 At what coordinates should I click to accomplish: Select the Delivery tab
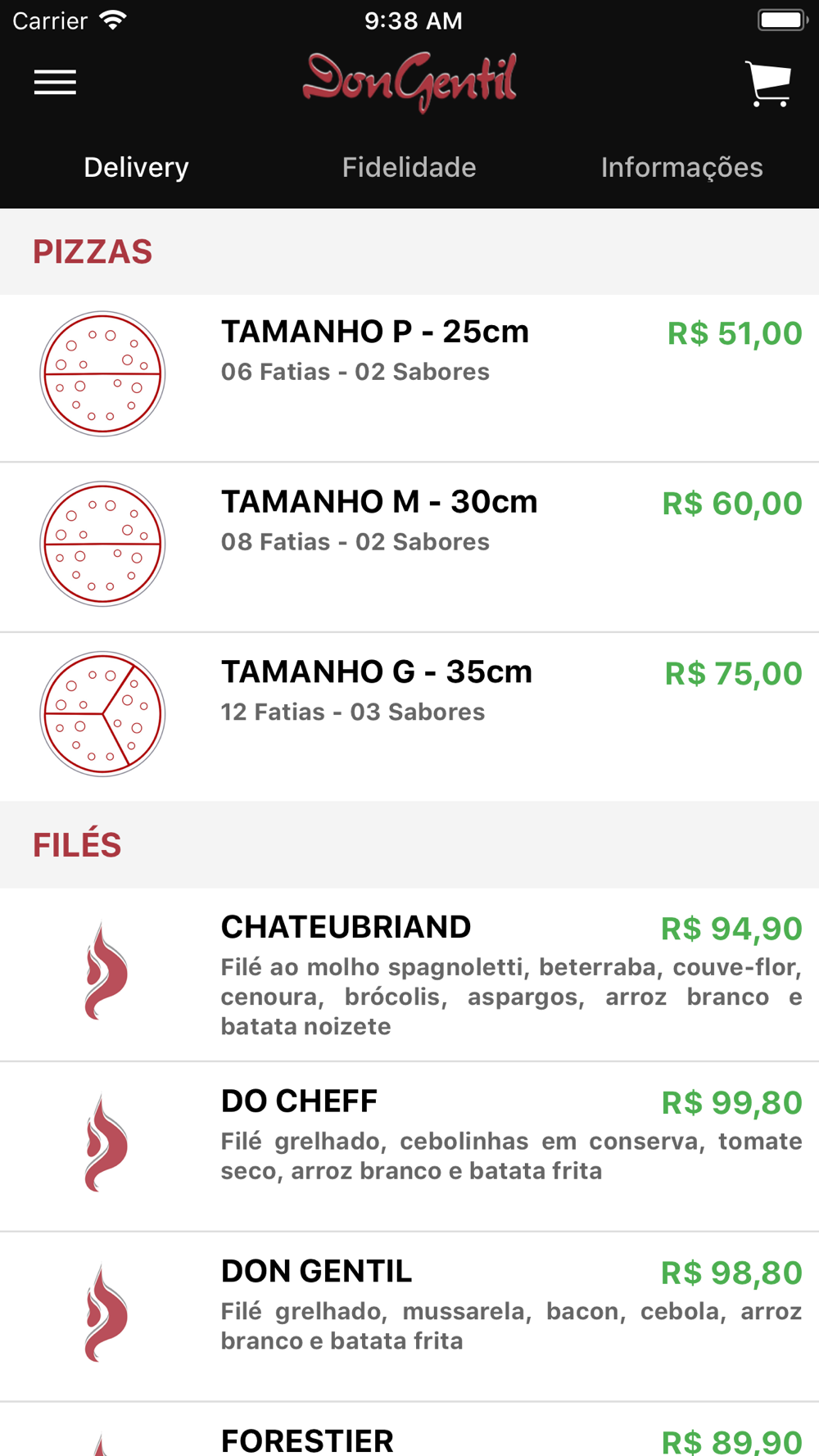click(136, 167)
